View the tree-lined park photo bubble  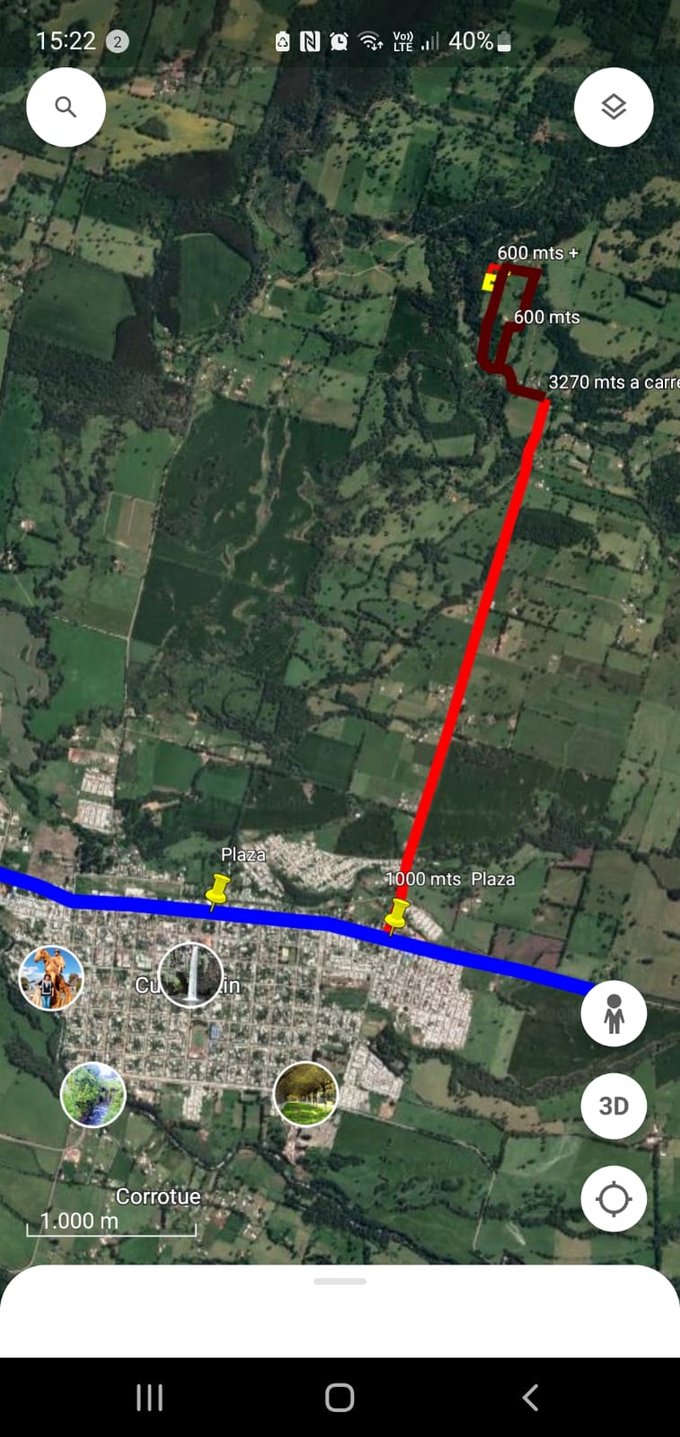pos(305,1093)
